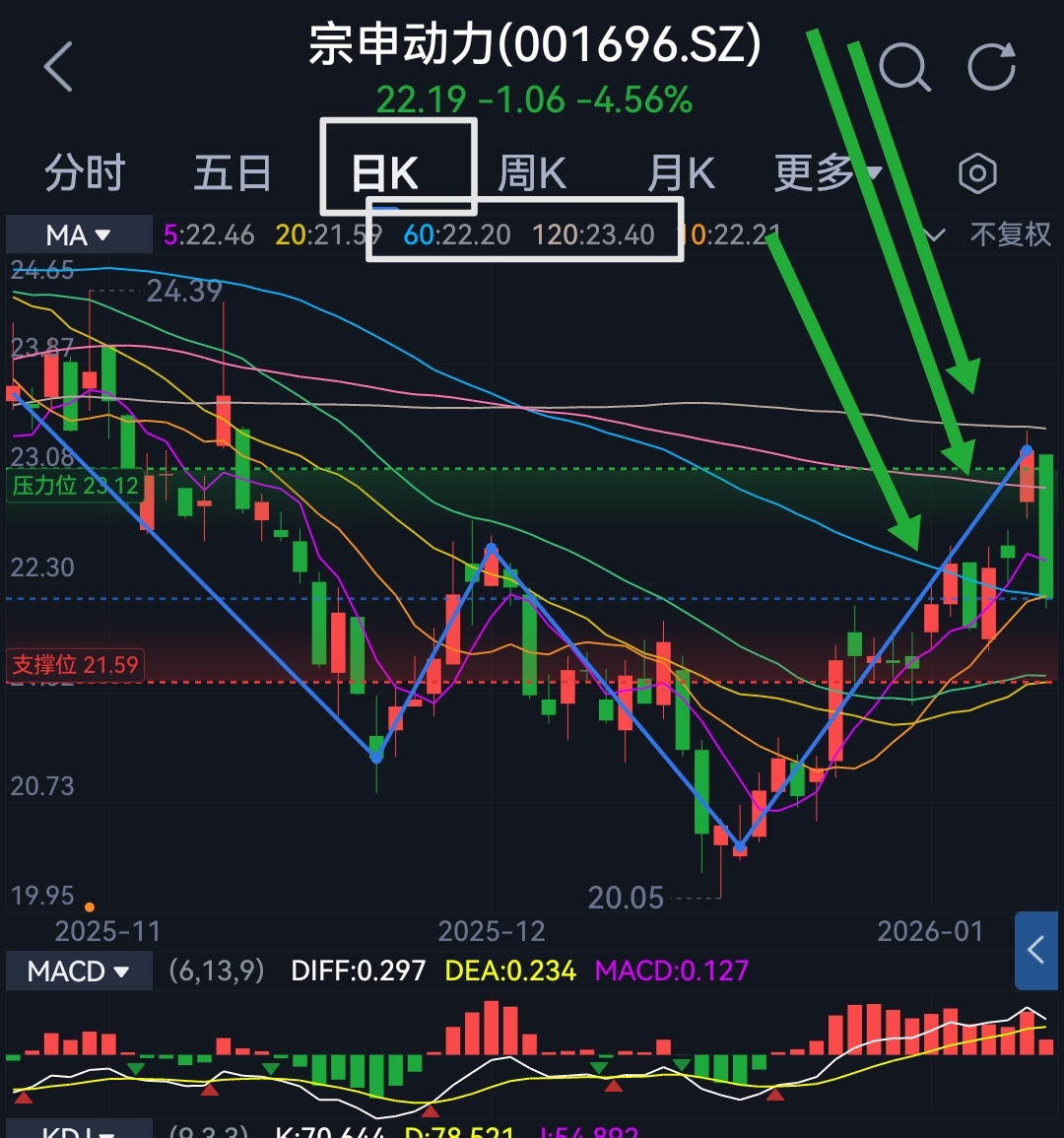The image size is (1064, 1138).
Task: Open the MA indicator dropdown
Action: point(78,234)
